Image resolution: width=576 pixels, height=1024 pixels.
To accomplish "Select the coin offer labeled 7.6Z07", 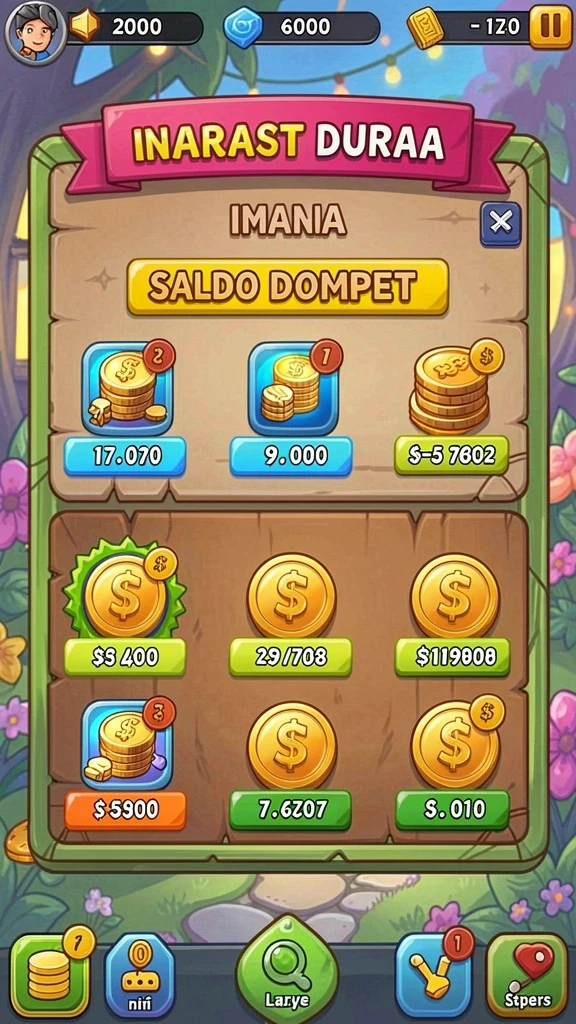I will coord(290,810).
